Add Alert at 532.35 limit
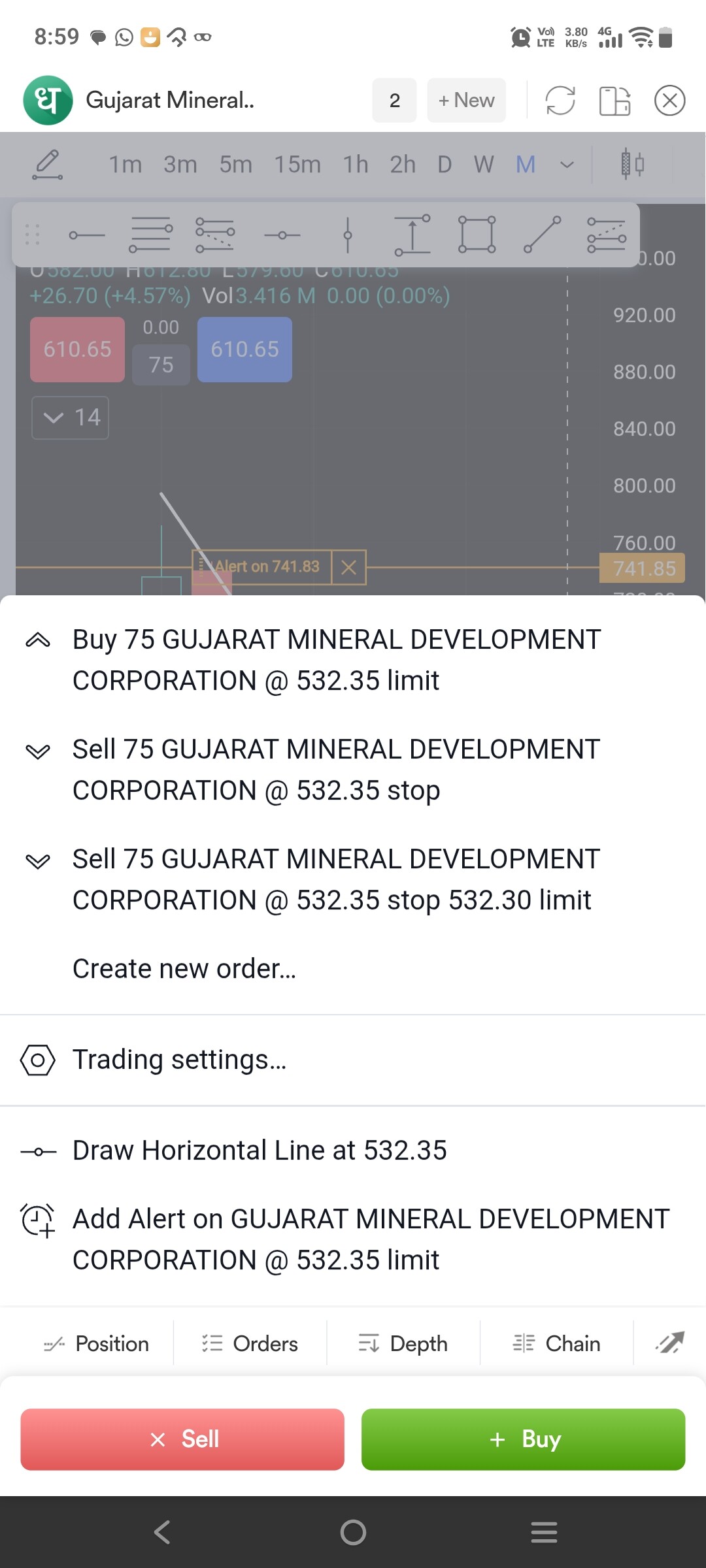This screenshot has width=706, height=1568. [353, 1239]
